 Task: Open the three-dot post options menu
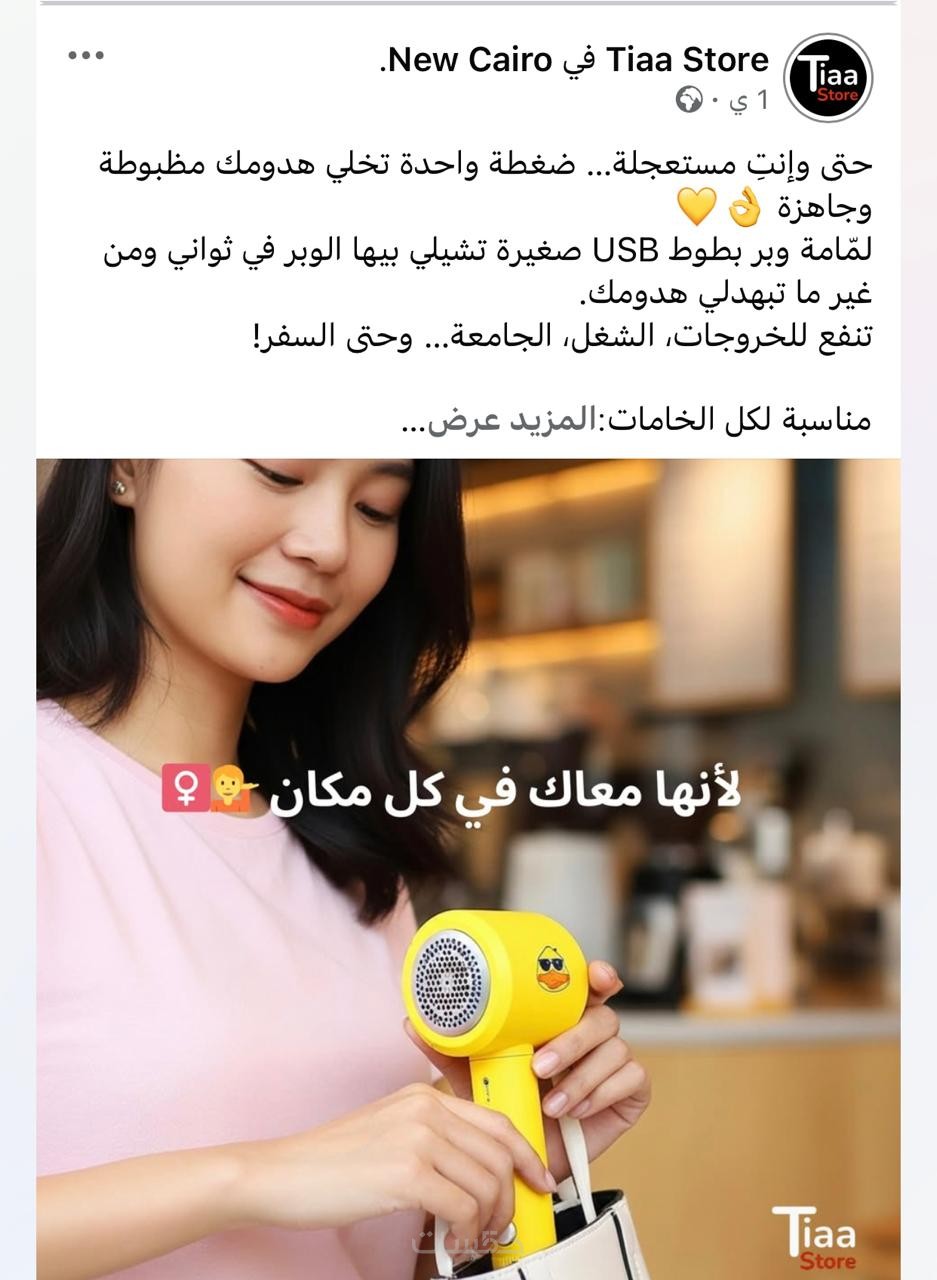pyautogui.click(x=86, y=56)
